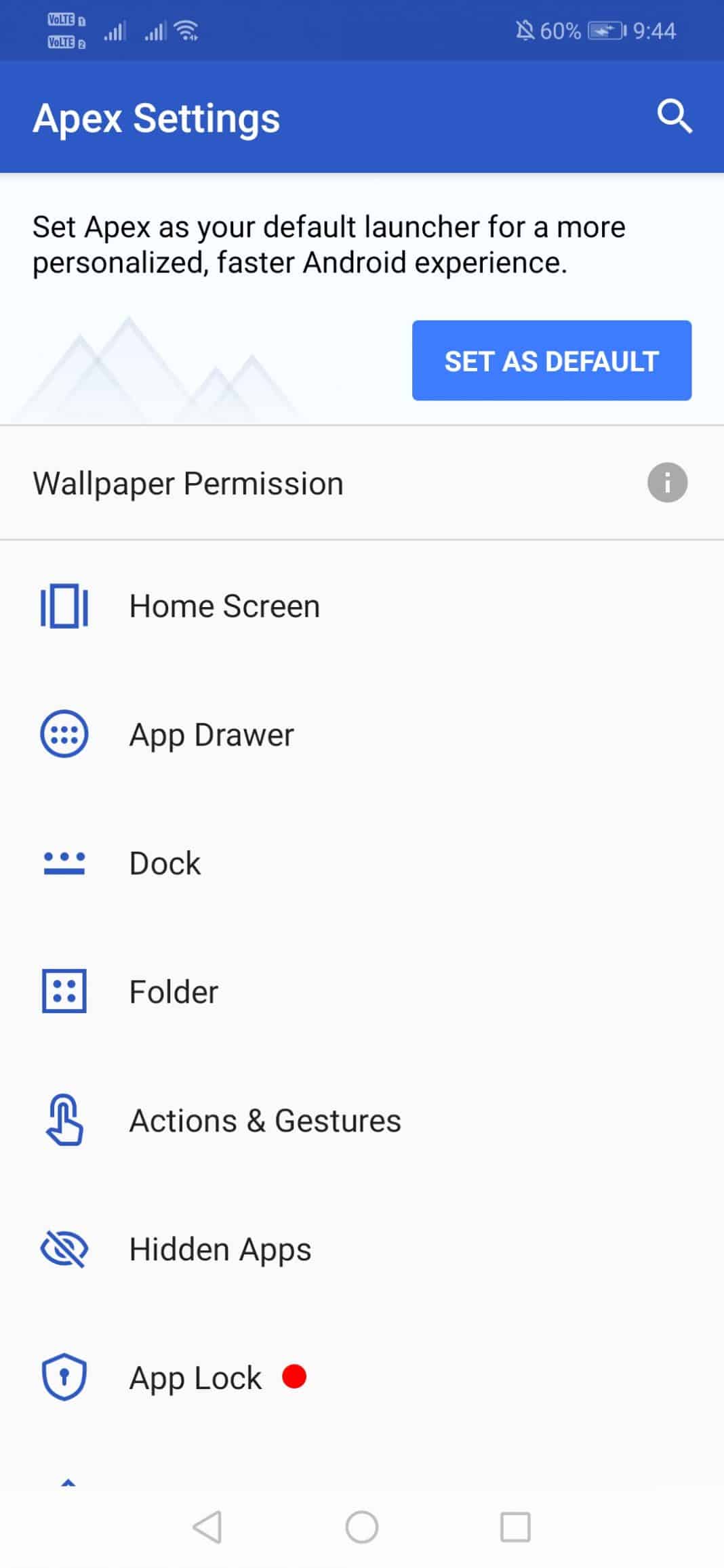Open the Apex Settings title header
724x1568 pixels.
pyautogui.click(x=156, y=117)
